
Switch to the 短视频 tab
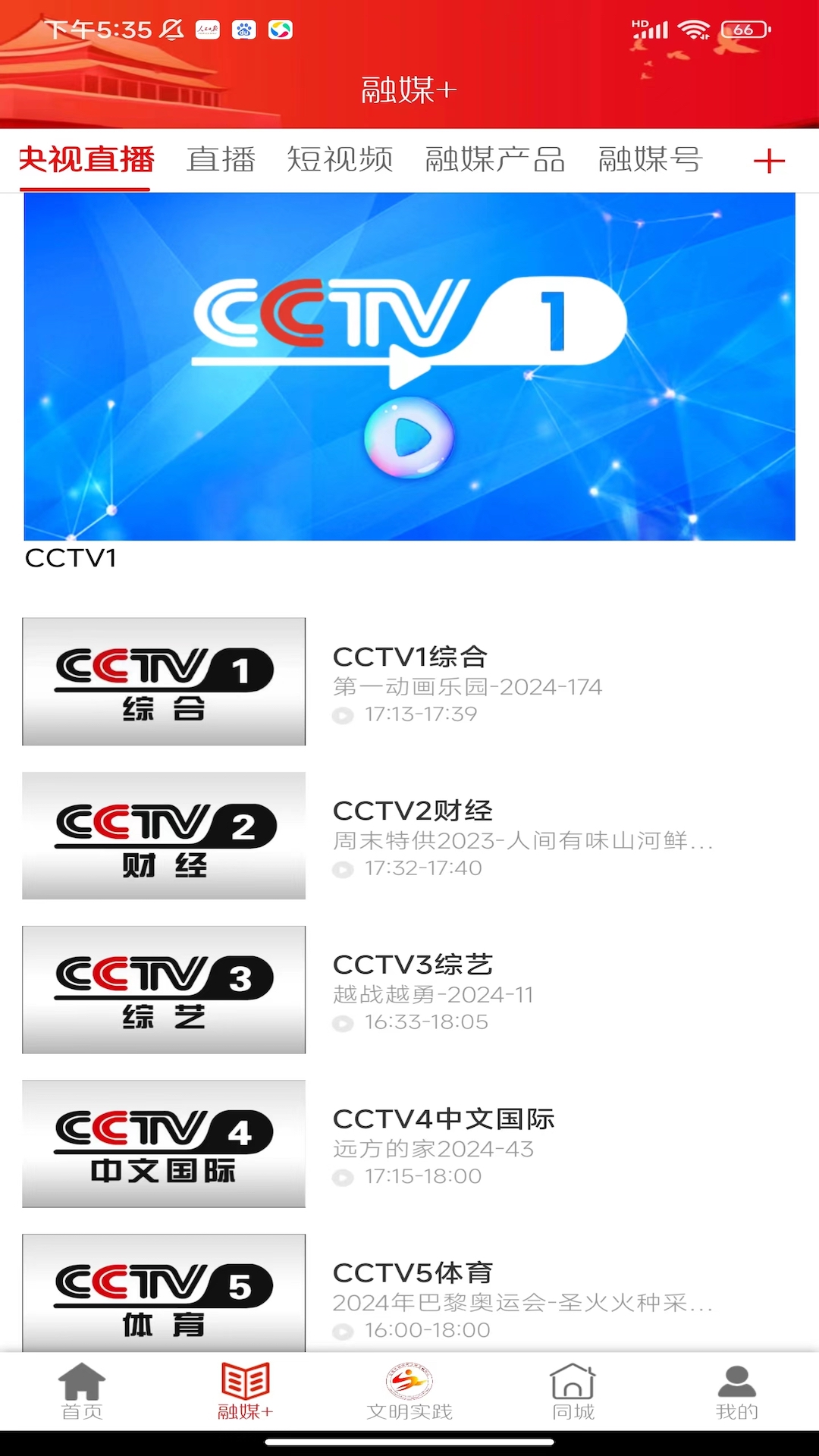[340, 159]
